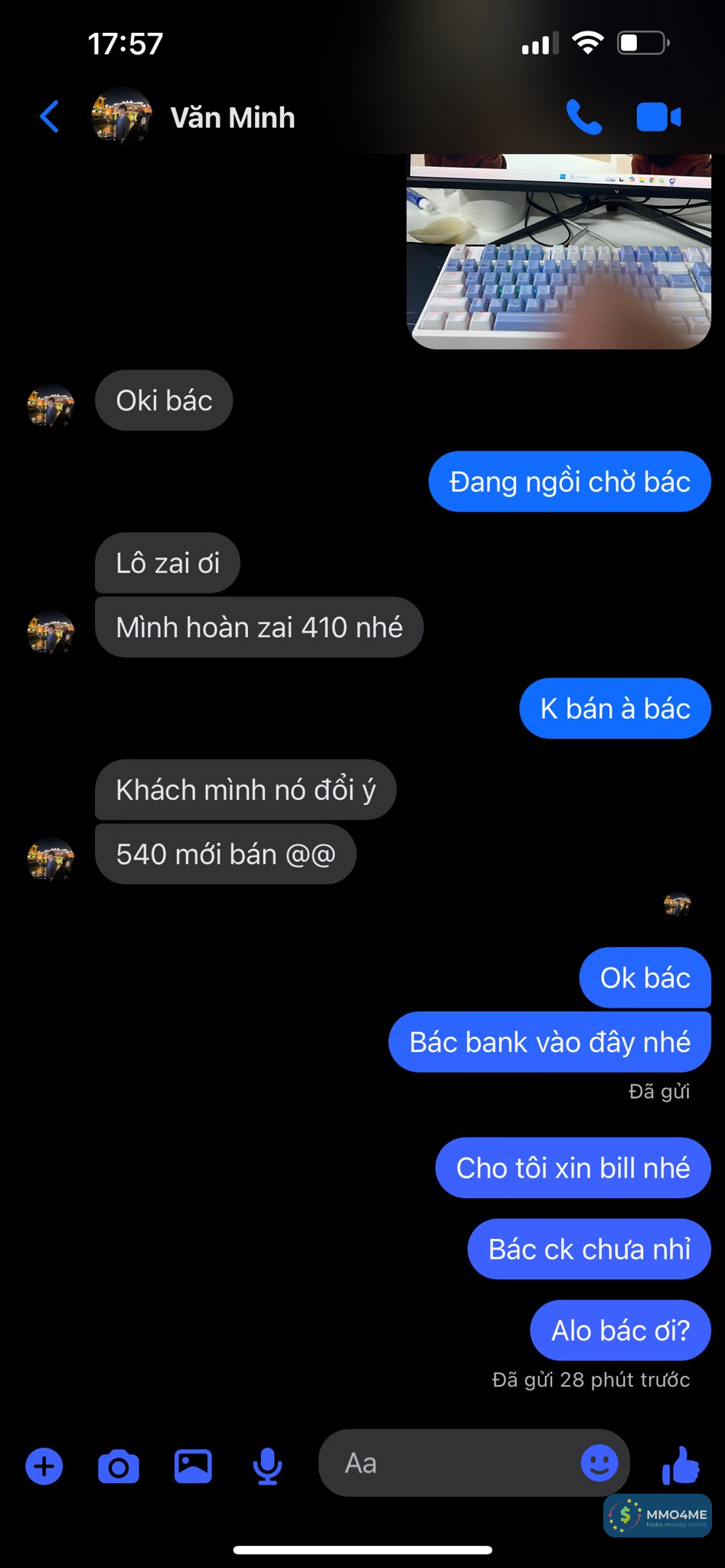Viewport: 725px width, 1568px height.
Task: Start a voice call with Văn Minh
Action: (583, 117)
